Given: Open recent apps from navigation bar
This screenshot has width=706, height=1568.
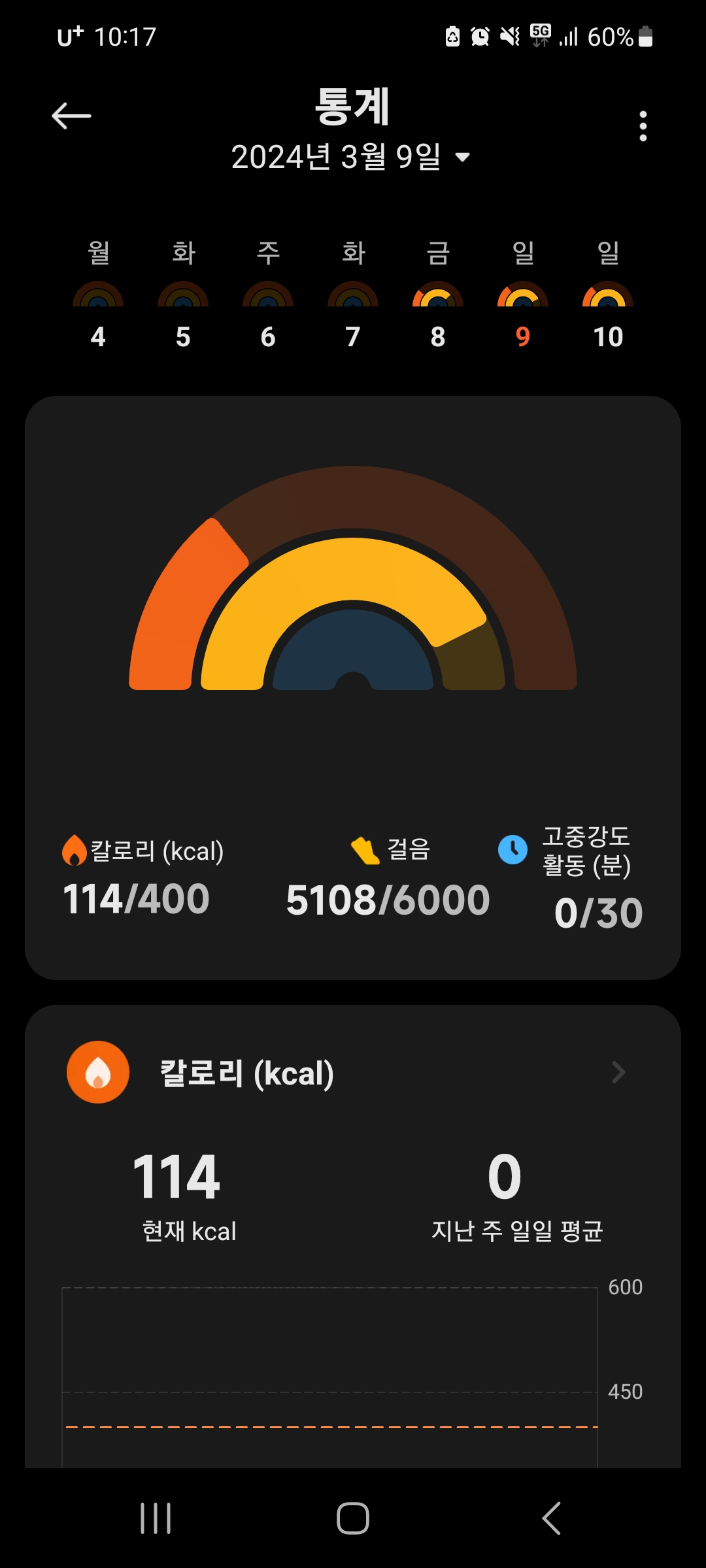Looking at the screenshot, I should point(156,1518).
